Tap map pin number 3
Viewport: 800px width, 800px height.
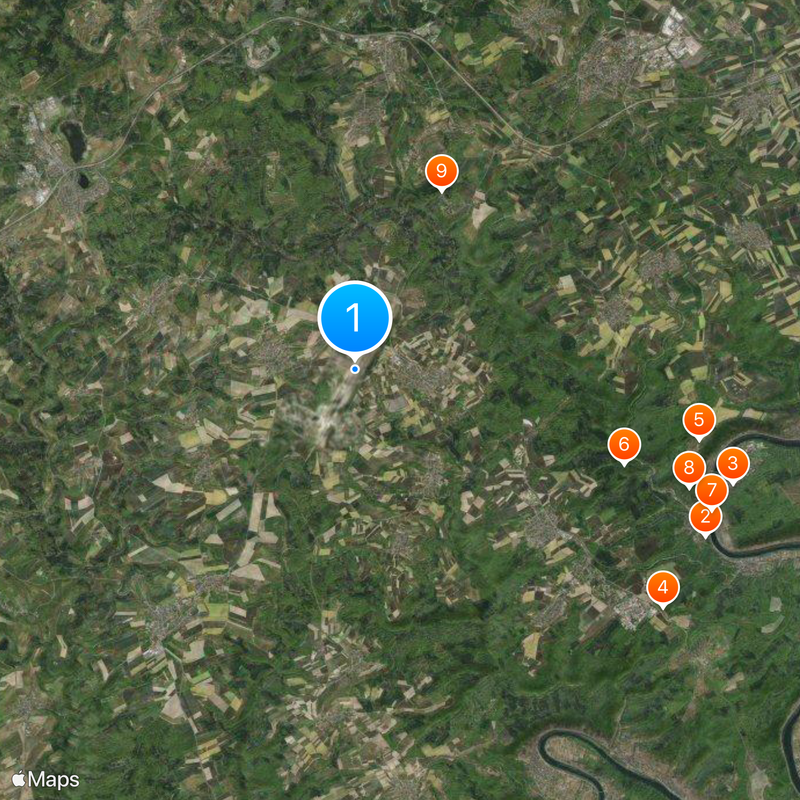(x=735, y=461)
